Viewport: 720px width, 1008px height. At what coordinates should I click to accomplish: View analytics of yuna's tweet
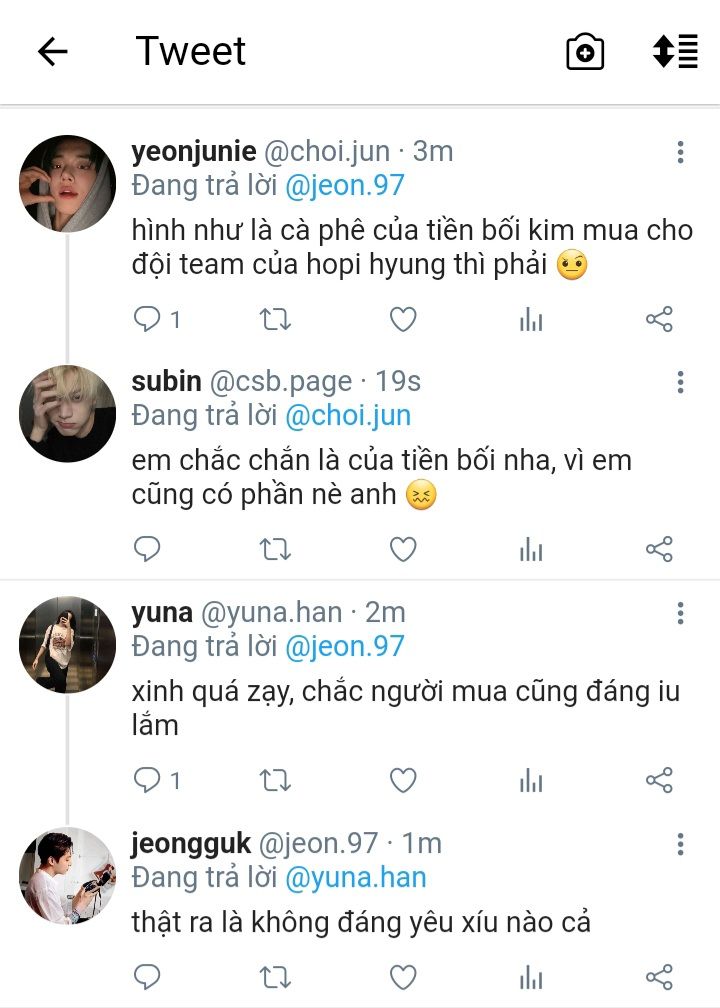[531, 780]
